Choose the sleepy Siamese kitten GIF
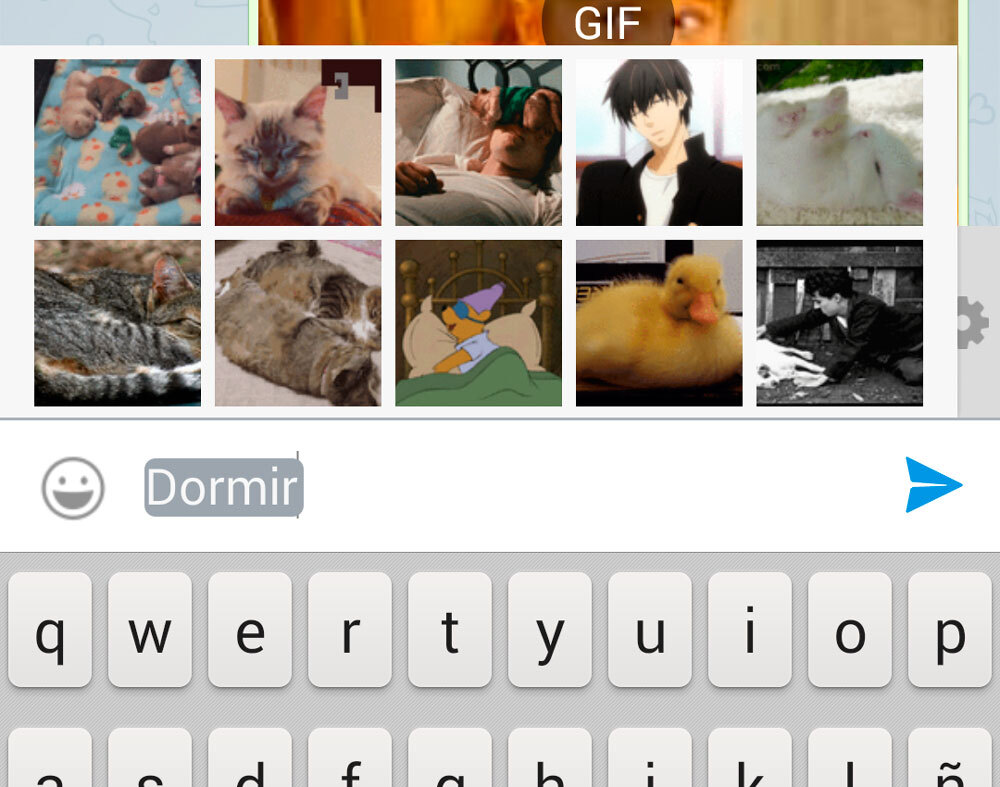 tap(298, 142)
